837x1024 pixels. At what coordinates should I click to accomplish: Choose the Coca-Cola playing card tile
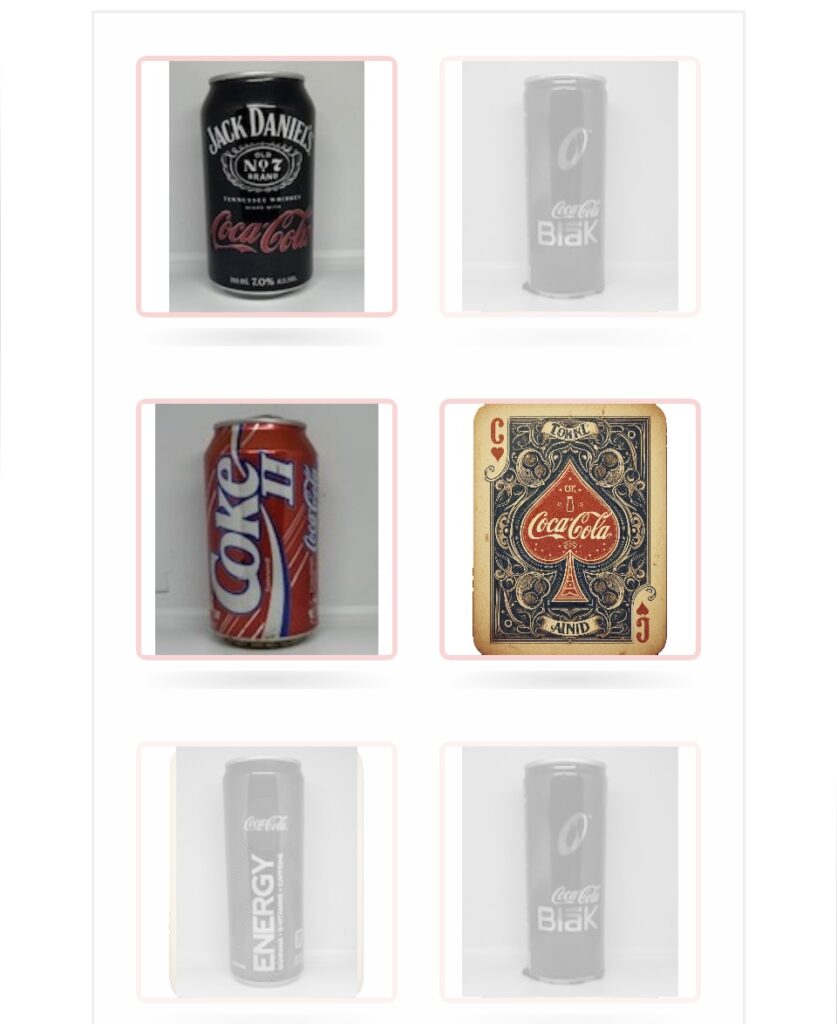(570, 529)
